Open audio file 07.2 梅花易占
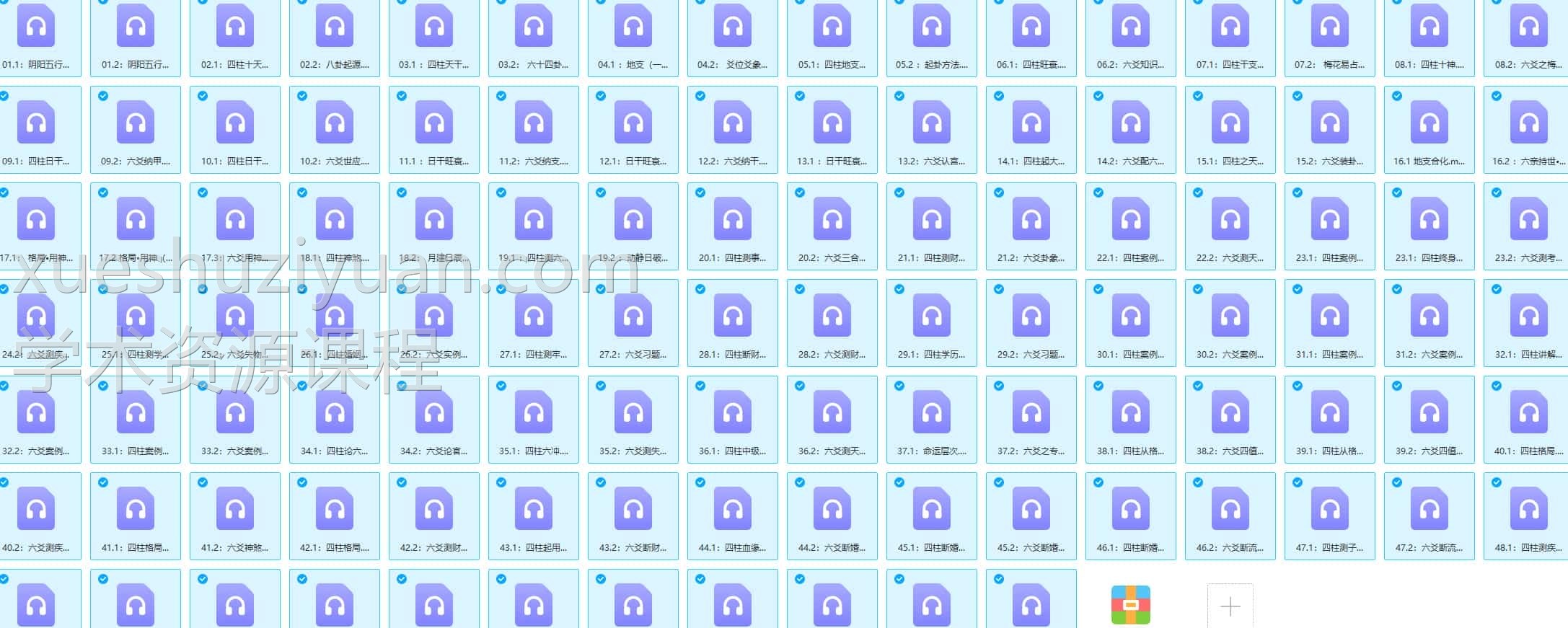Viewport: 1568px width, 628px height. pyautogui.click(x=1330, y=29)
